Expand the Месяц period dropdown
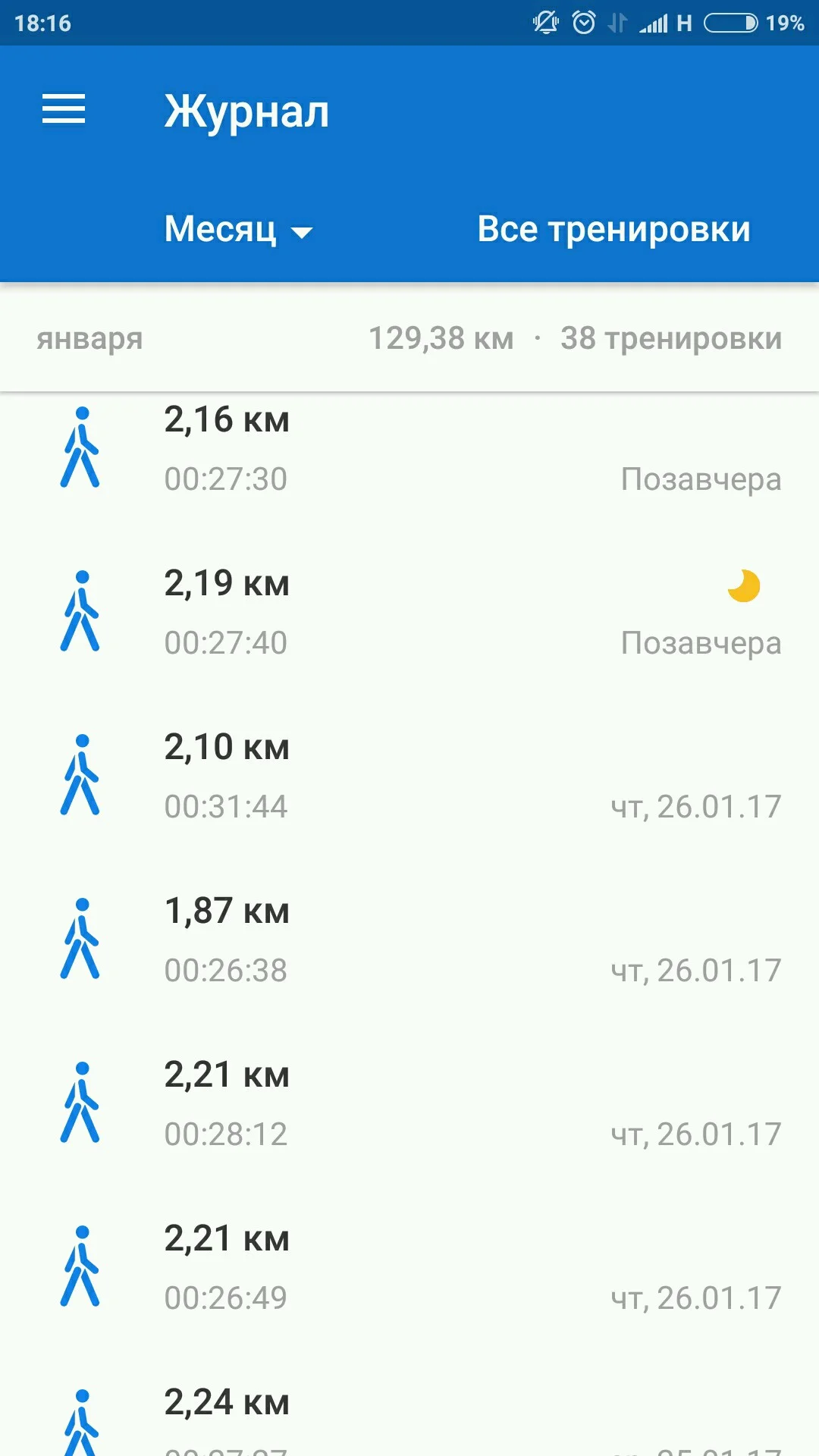The height and width of the screenshot is (1456, 819). 237,229
